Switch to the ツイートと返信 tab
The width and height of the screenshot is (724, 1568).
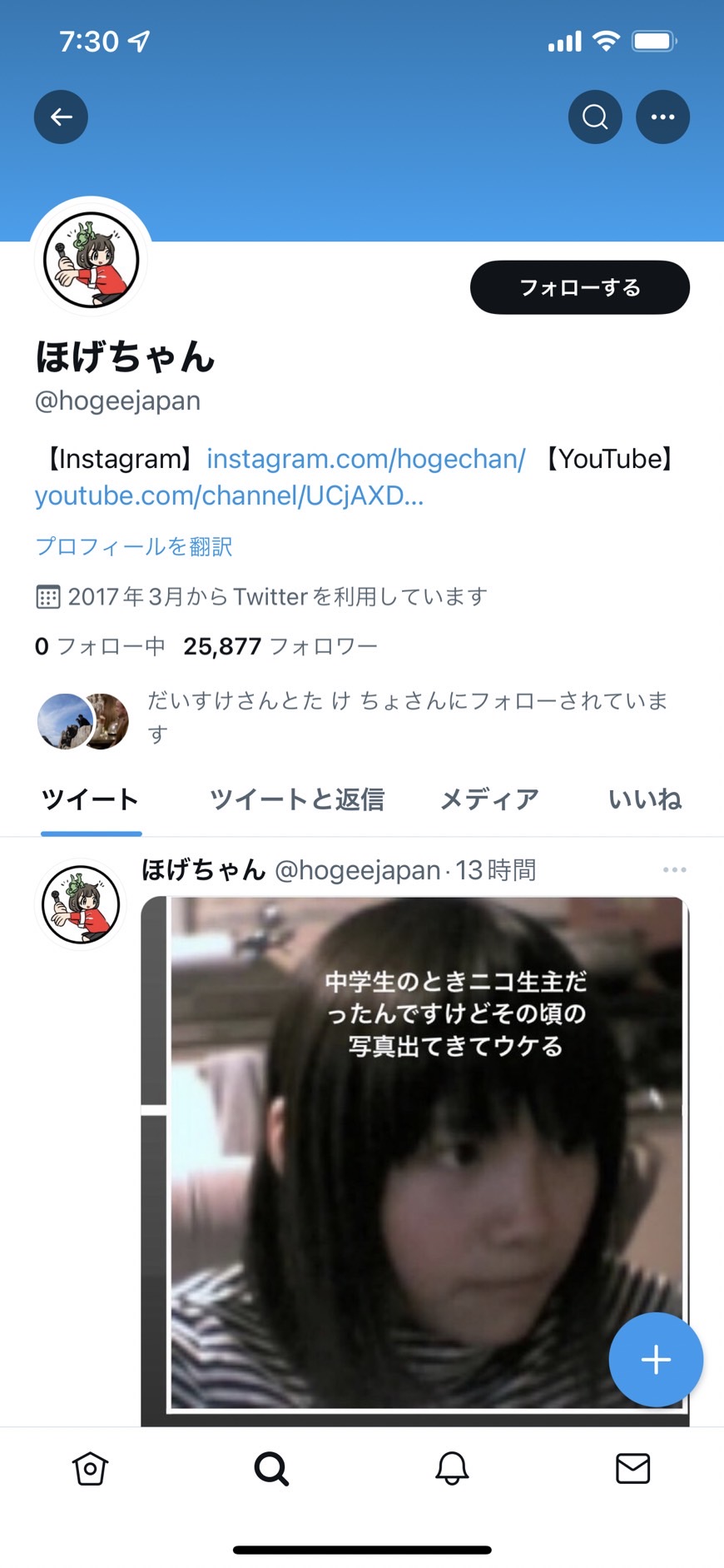click(x=297, y=799)
